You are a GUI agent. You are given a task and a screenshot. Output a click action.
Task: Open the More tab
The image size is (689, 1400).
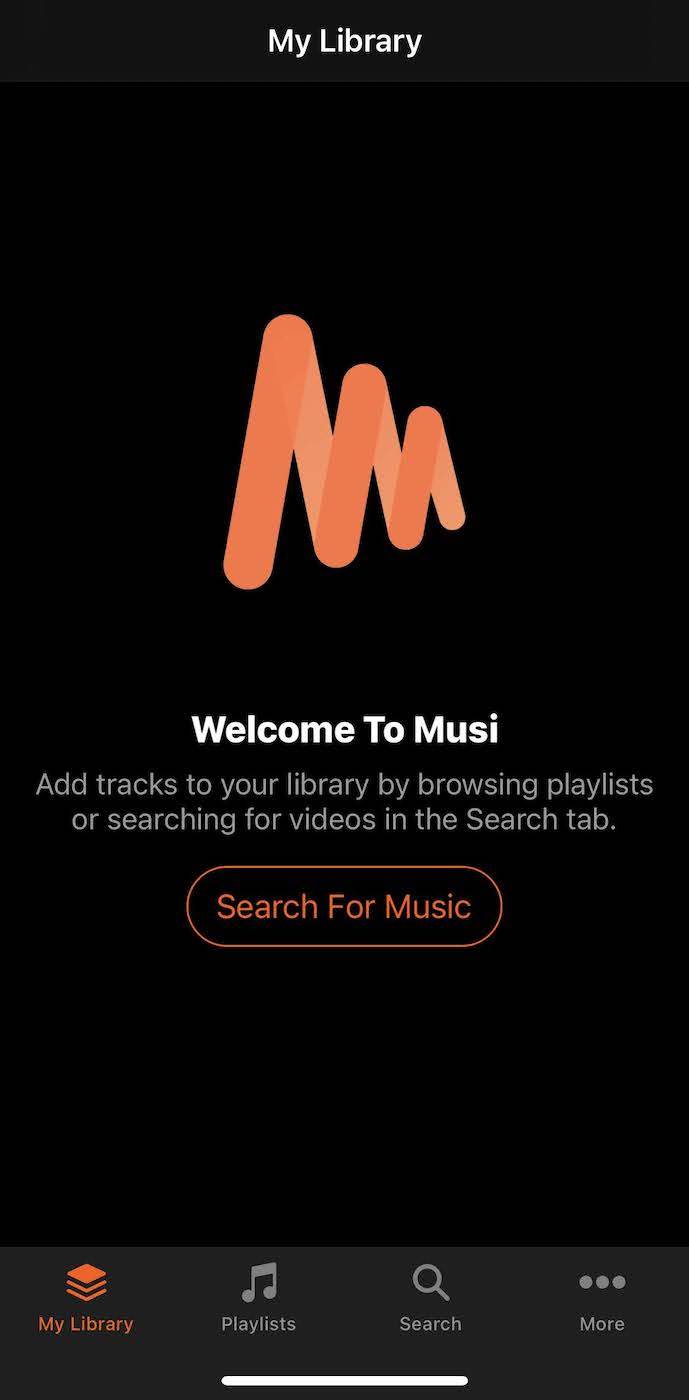pos(602,1298)
